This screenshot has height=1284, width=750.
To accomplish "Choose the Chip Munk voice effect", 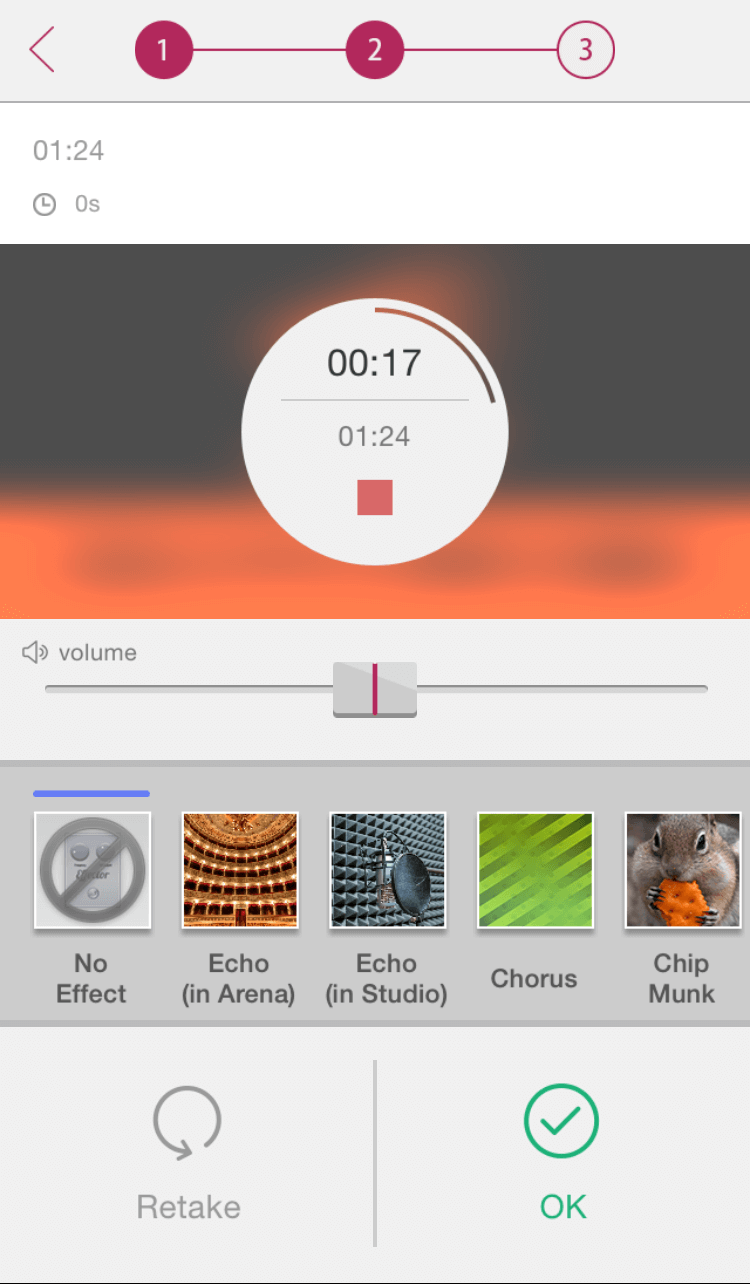I will pos(683,870).
